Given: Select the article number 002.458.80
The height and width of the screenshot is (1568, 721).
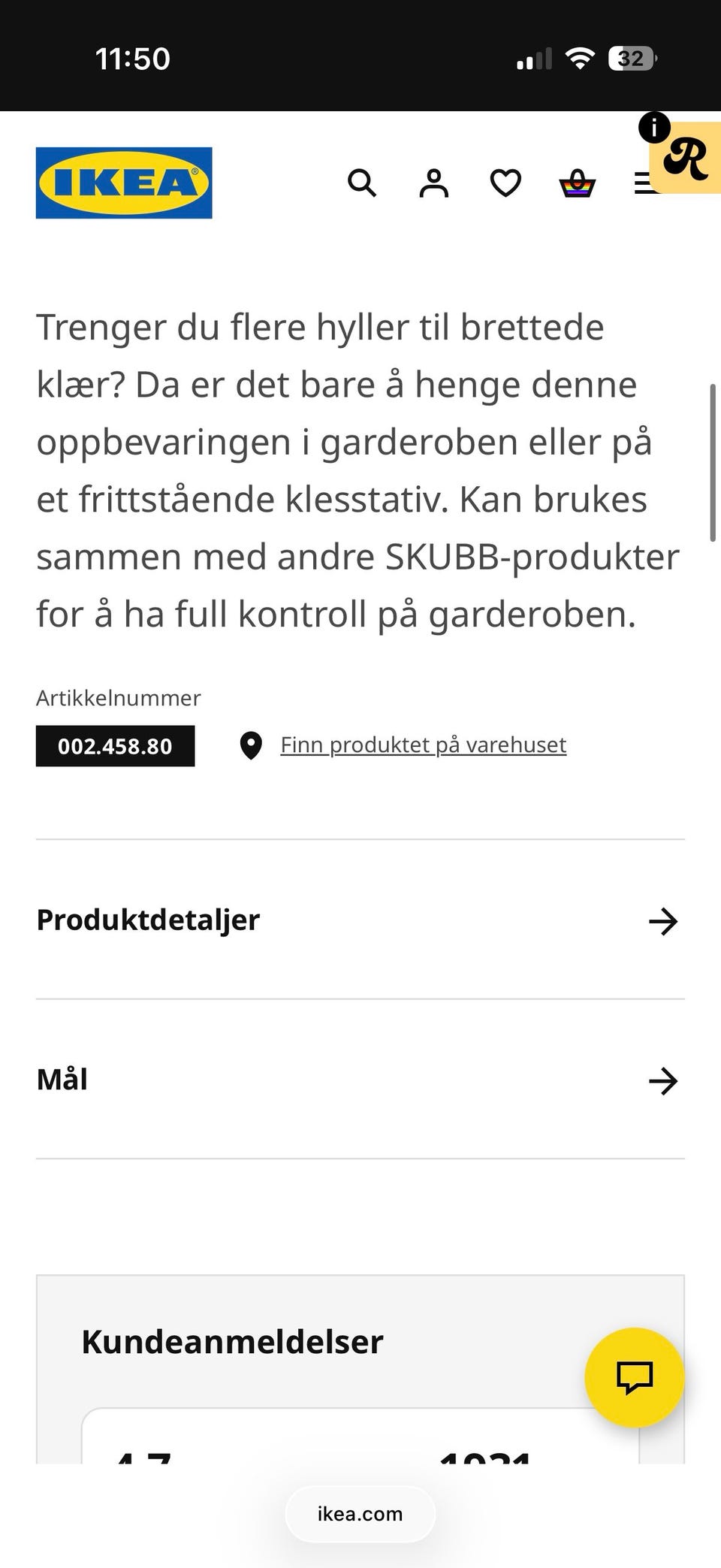Looking at the screenshot, I should [x=115, y=746].
